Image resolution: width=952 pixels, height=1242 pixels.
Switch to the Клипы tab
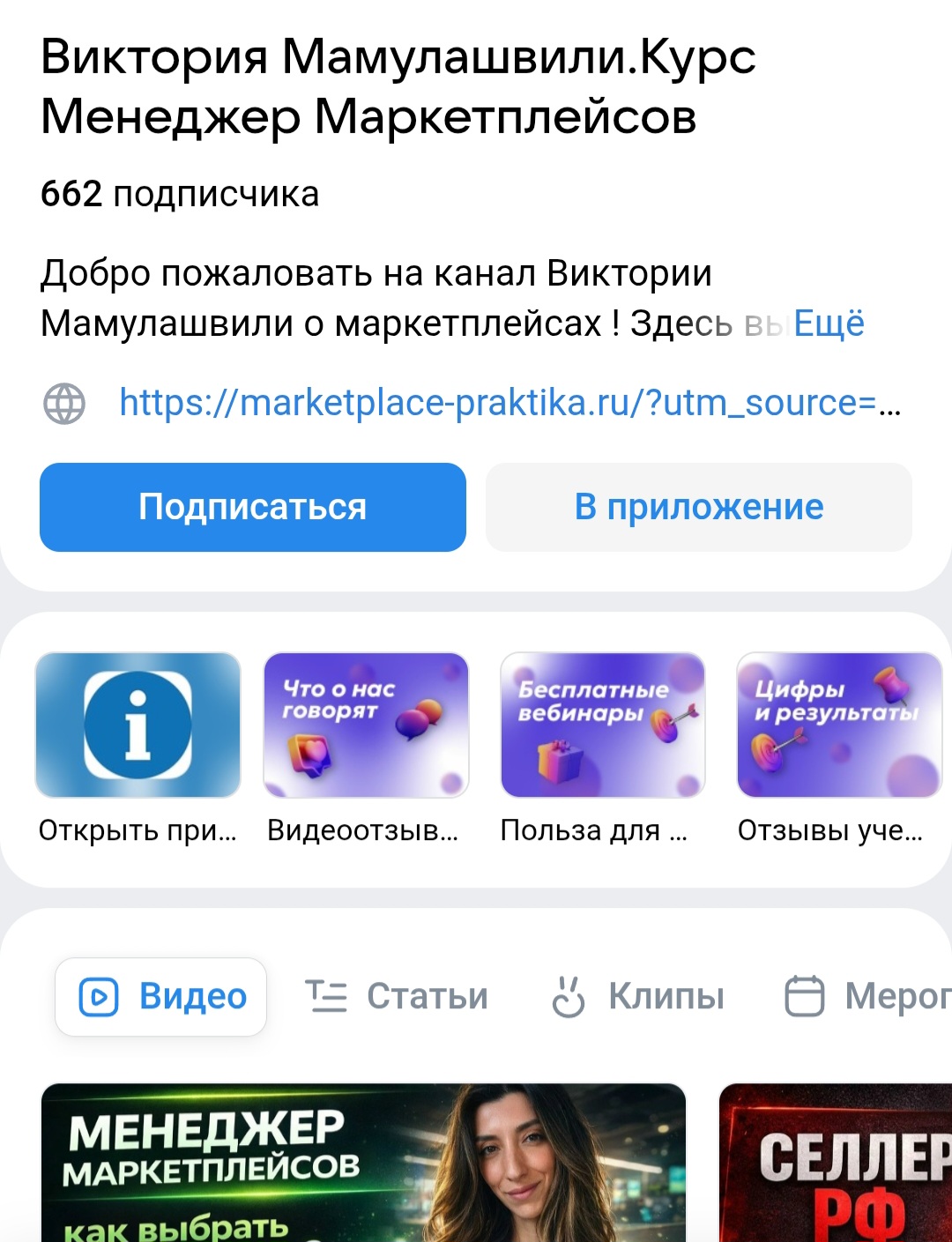click(x=637, y=997)
